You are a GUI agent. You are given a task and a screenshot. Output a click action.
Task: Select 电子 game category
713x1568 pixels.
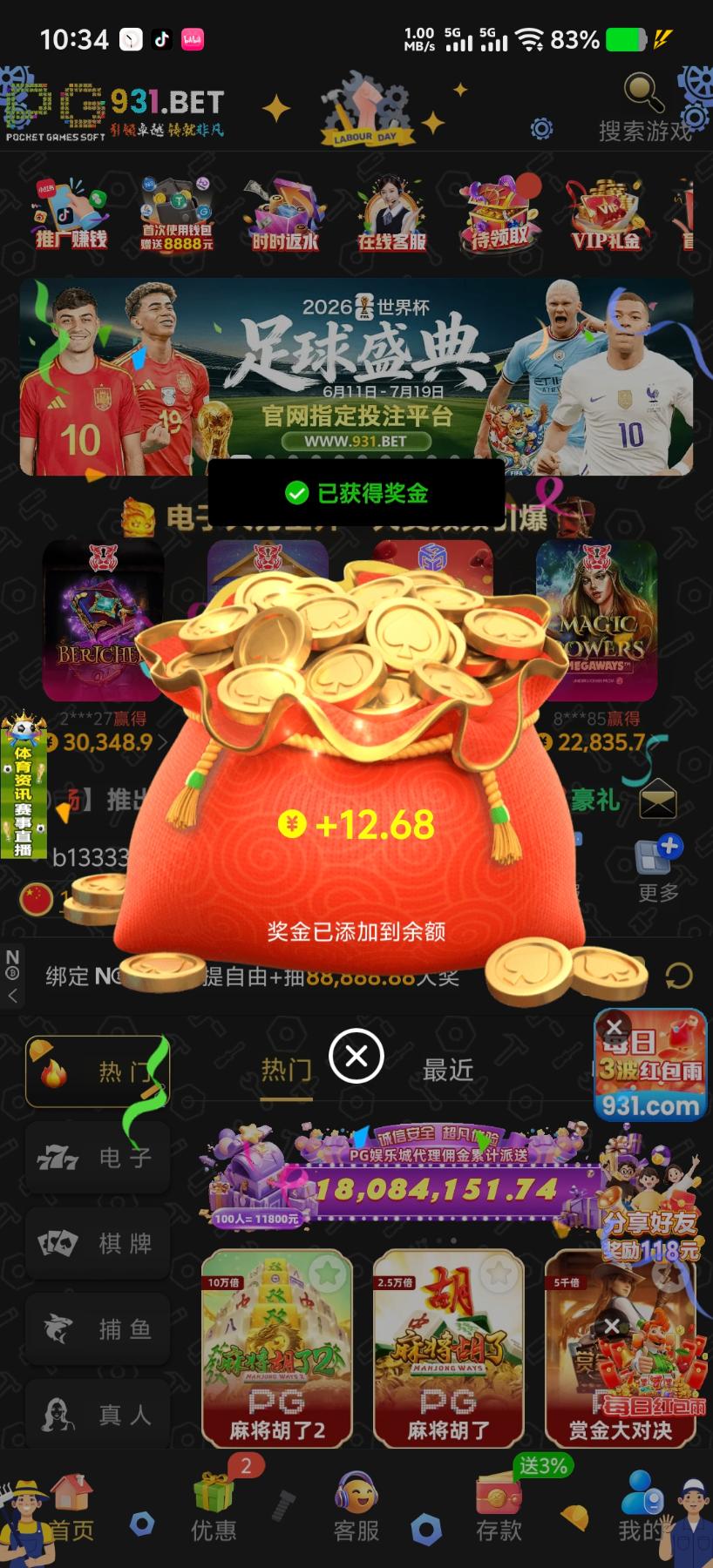click(x=98, y=1158)
